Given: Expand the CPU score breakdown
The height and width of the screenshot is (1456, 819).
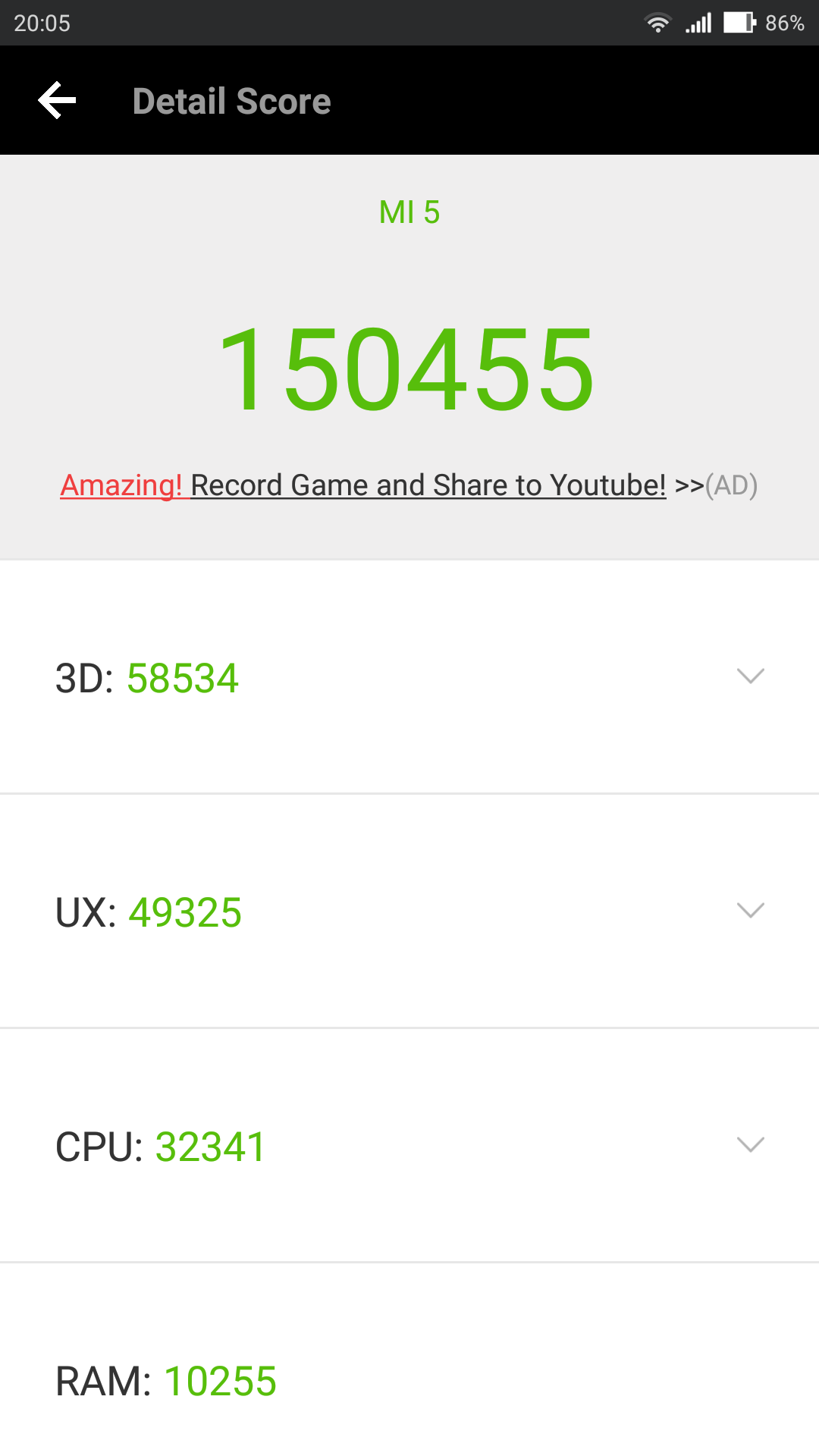Looking at the screenshot, I should pyautogui.click(x=409, y=1146).
